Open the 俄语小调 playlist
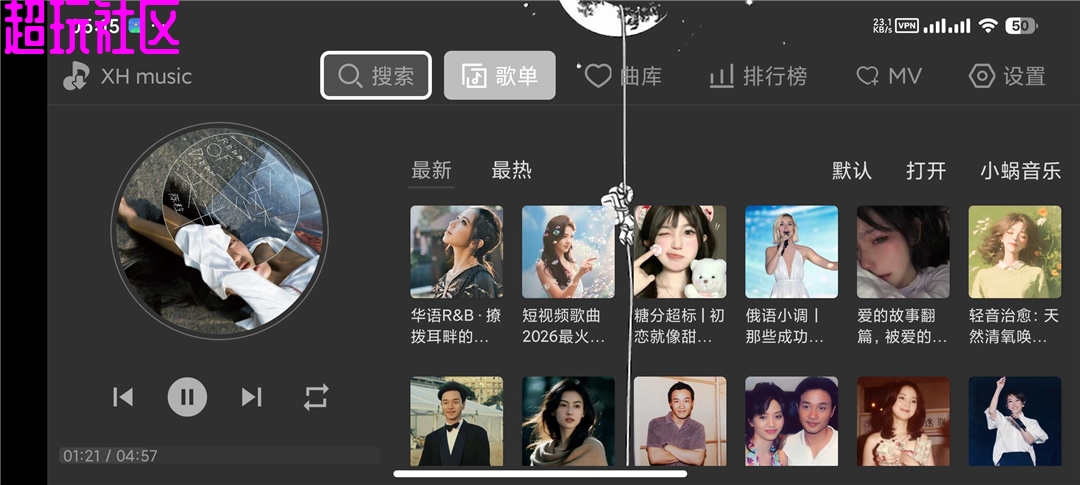Viewport: 1080px width, 485px height. [x=791, y=276]
